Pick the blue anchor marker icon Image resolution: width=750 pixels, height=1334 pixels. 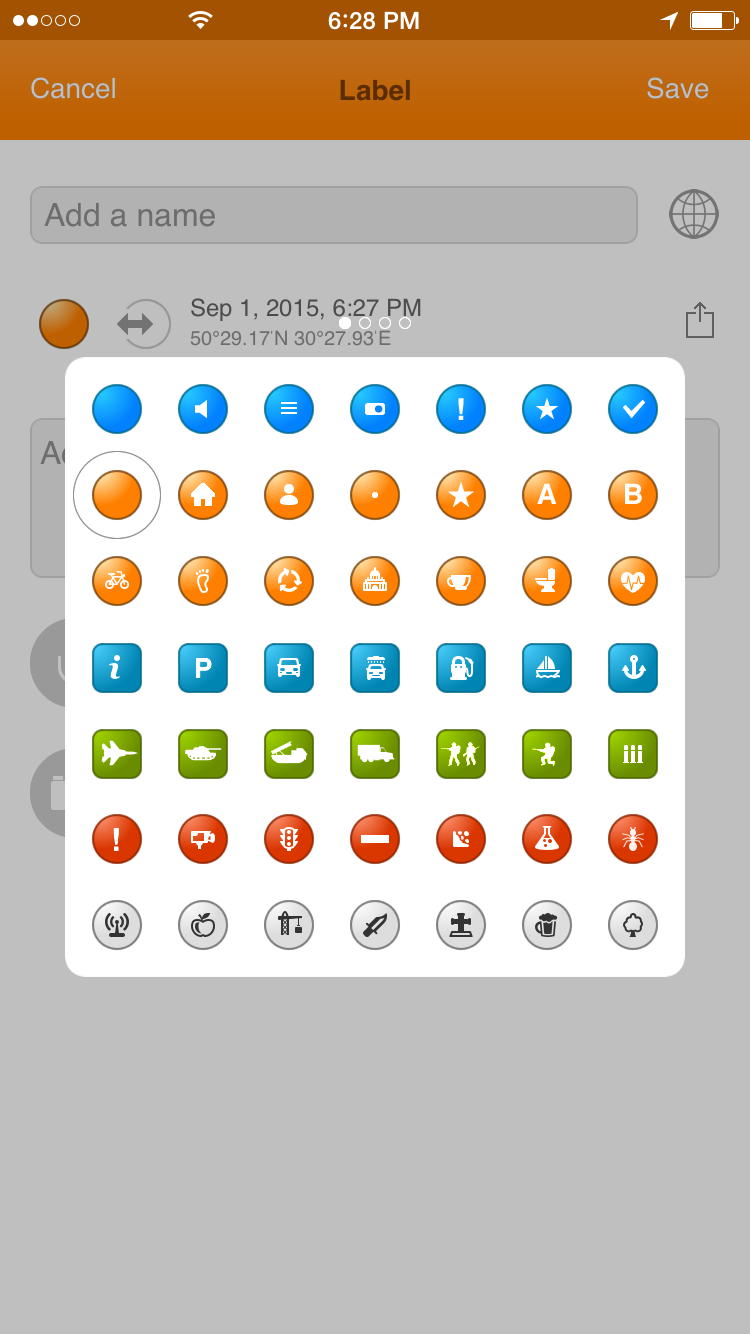pyautogui.click(x=633, y=668)
